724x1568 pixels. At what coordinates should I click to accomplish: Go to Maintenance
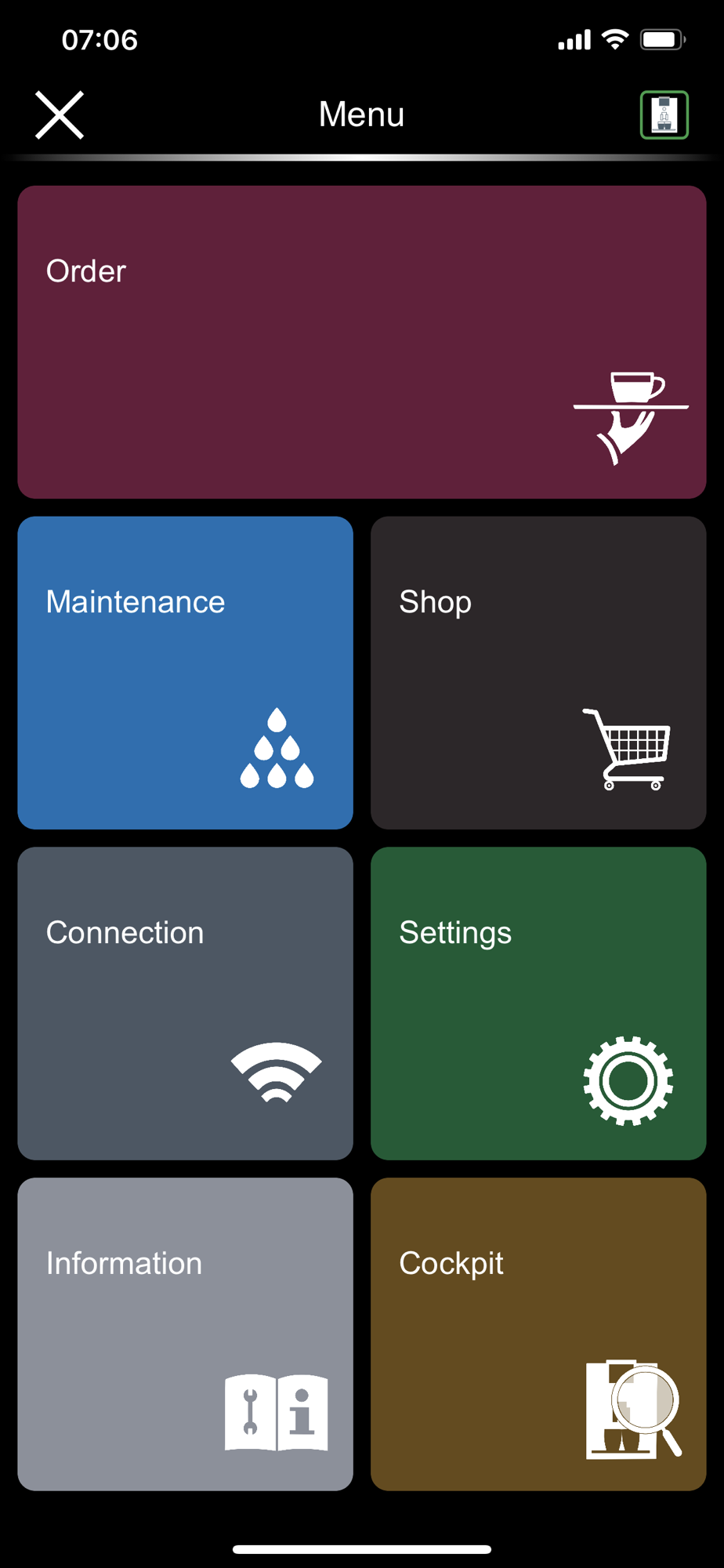185,672
